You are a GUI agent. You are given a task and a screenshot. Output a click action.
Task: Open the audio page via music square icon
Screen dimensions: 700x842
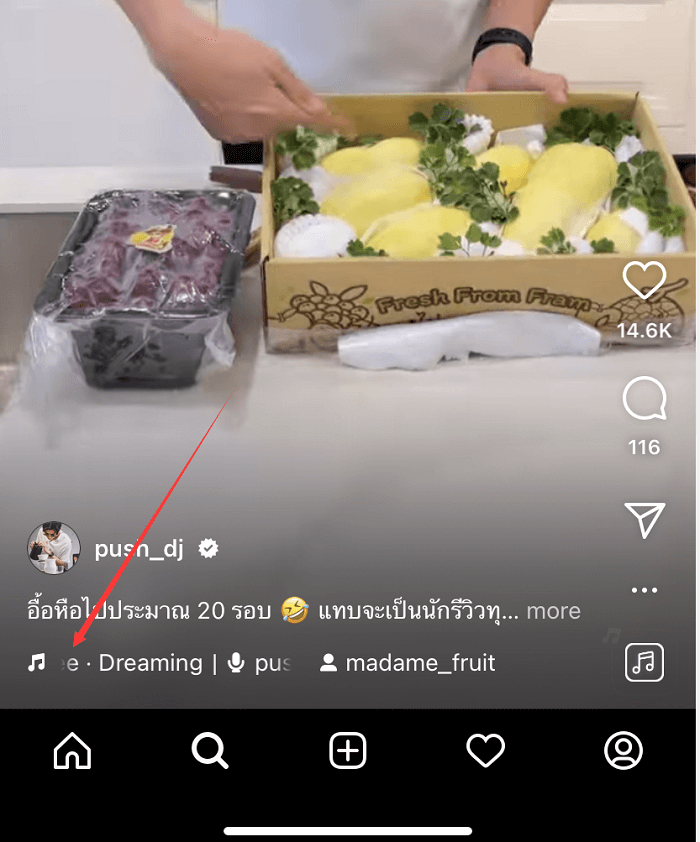tap(644, 662)
